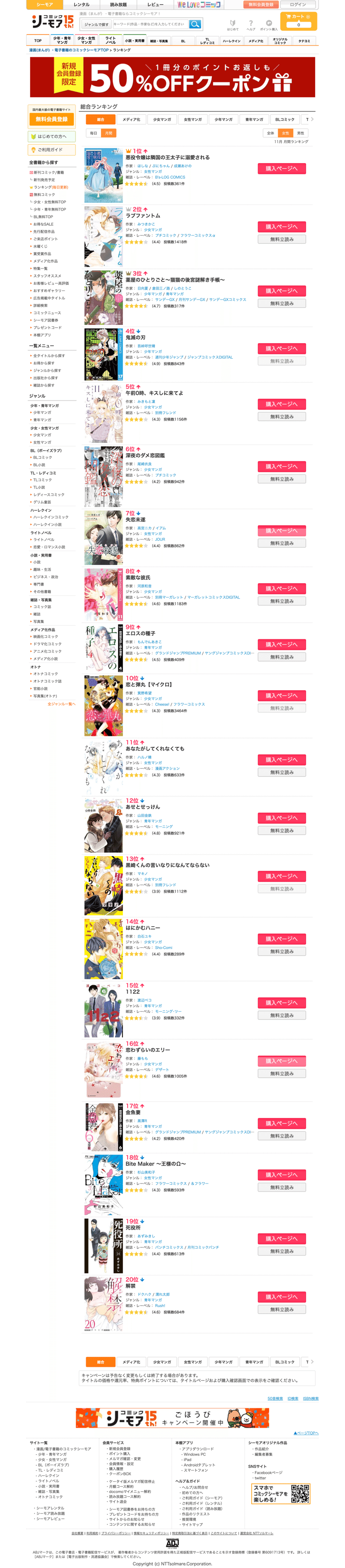Image resolution: width=345 pixels, height=1568 pixels.
Task: Tap 無料立読み for ラブファントム
Action: [282, 239]
